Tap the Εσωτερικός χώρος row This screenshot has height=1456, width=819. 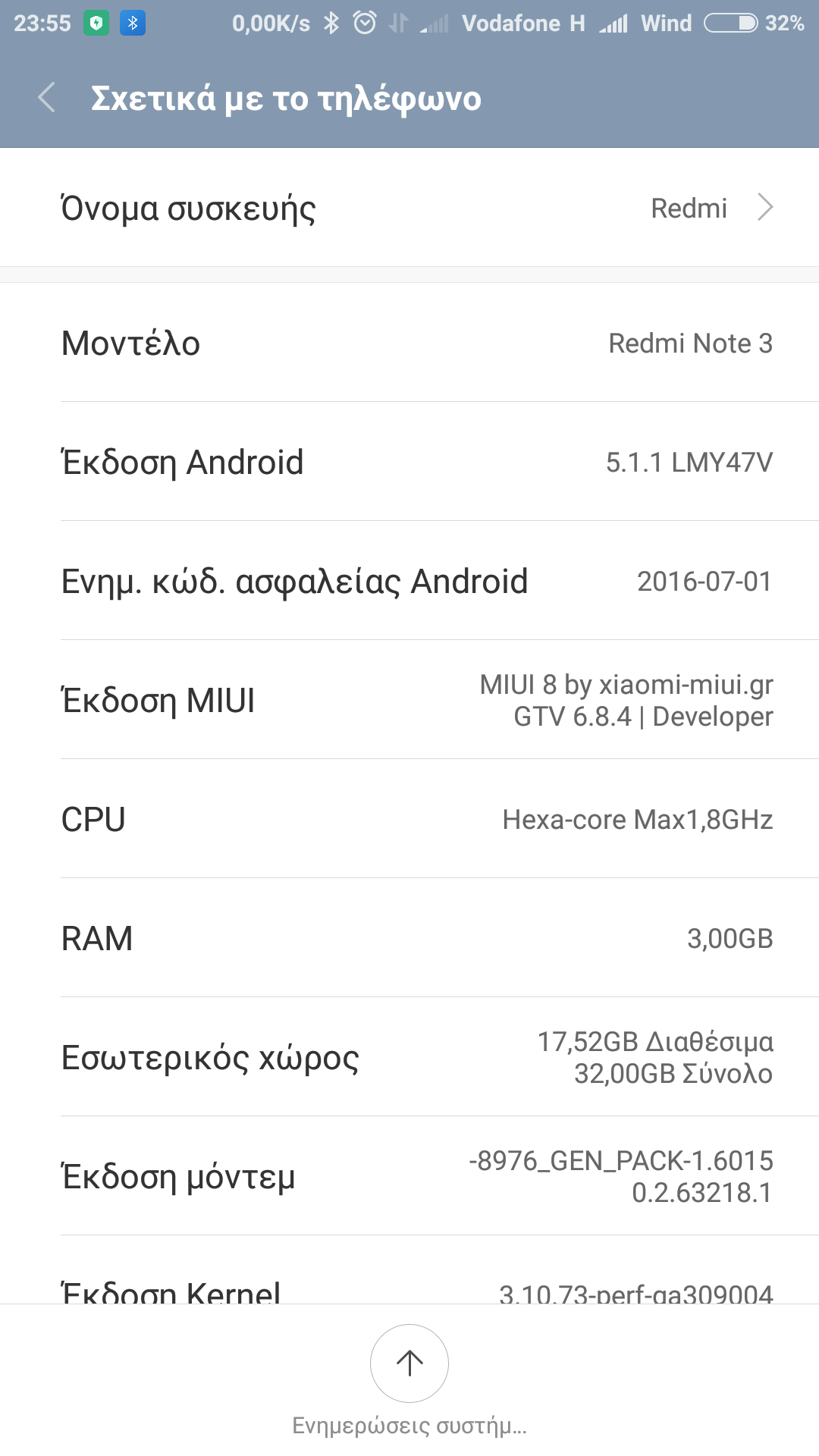click(409, 1057)
